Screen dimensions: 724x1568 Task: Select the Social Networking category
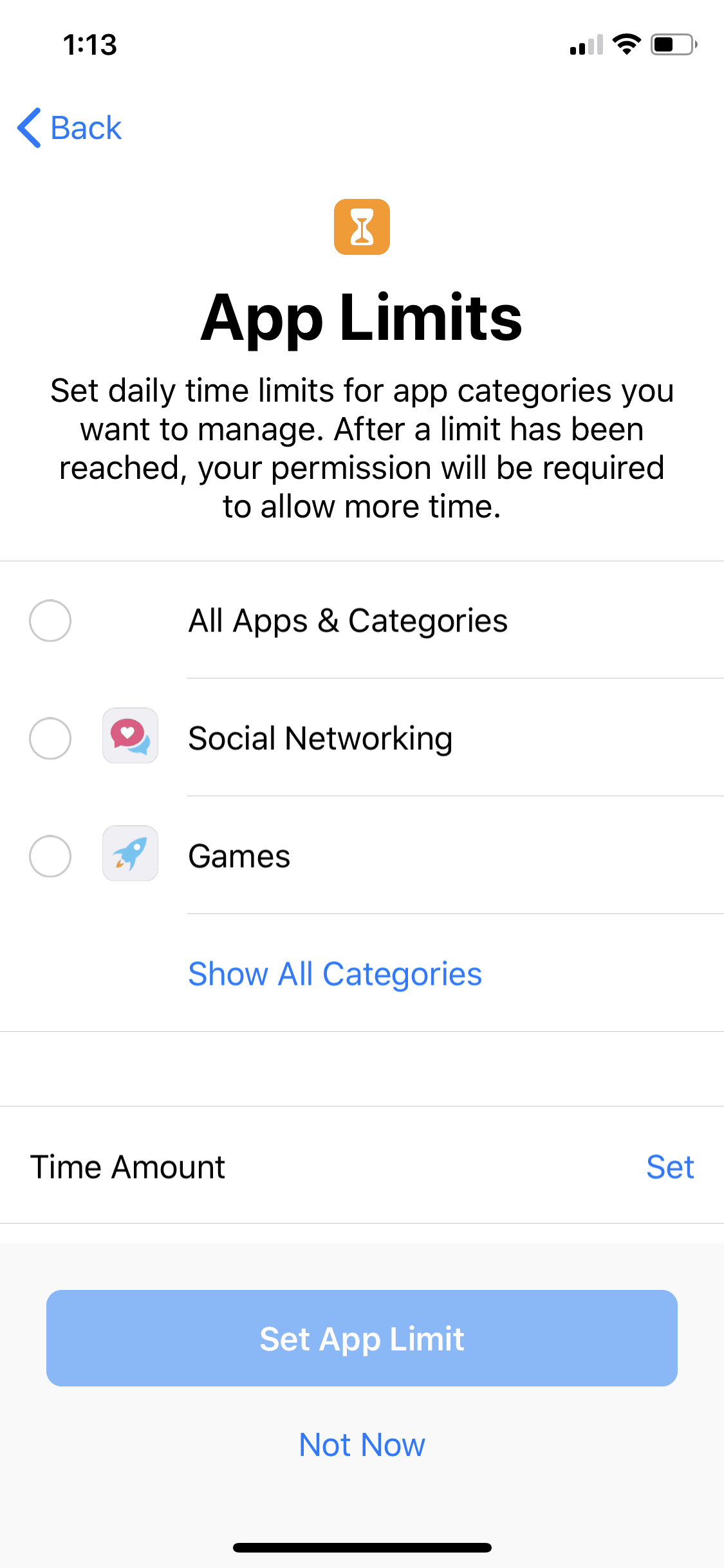click(x=362, y=738)
